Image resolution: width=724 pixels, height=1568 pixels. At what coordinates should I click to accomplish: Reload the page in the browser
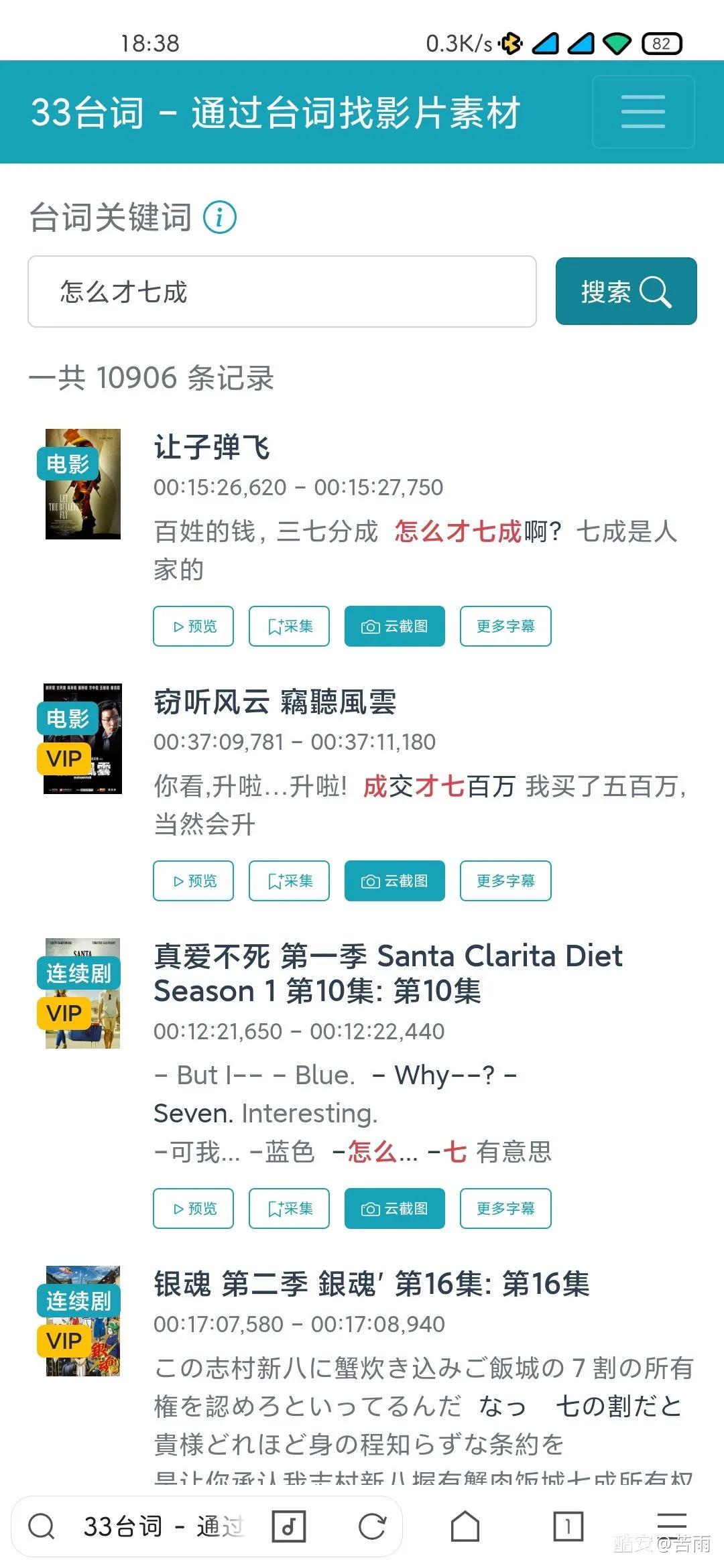[x=372, y=1527]
